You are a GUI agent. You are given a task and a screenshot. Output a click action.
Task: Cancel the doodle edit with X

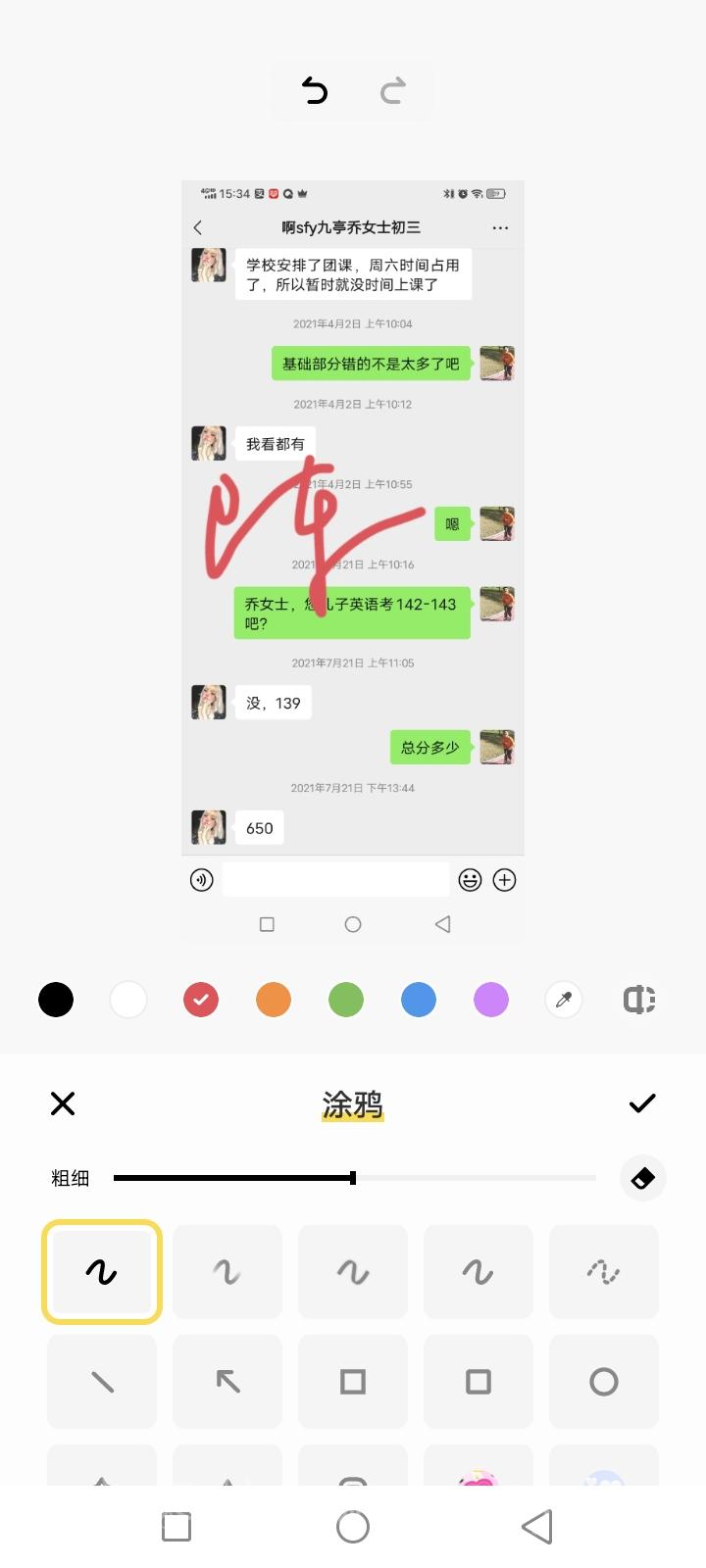(x=63, y=1103)
